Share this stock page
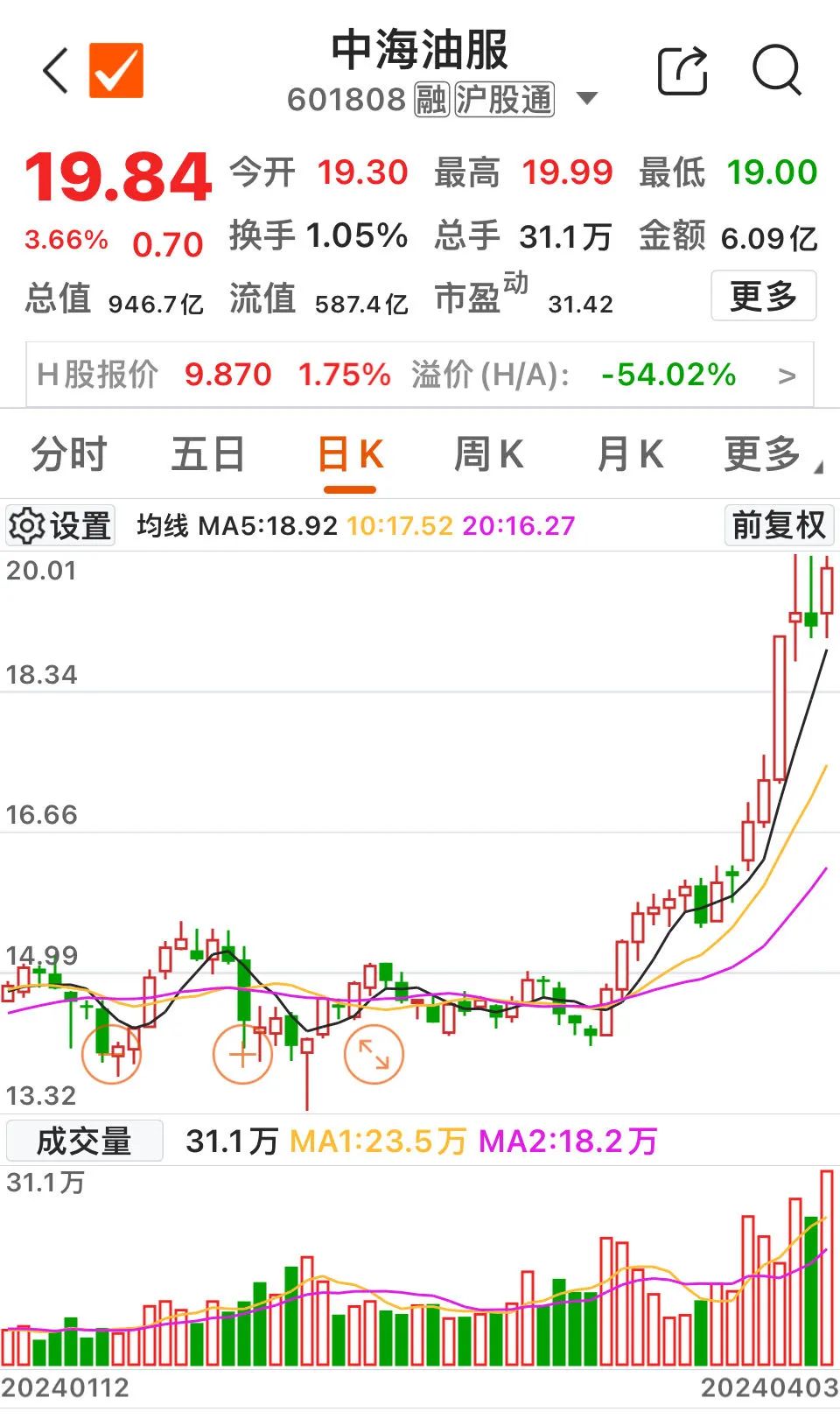The height and width of the screenshot is (1419, 840). point(682,70)
